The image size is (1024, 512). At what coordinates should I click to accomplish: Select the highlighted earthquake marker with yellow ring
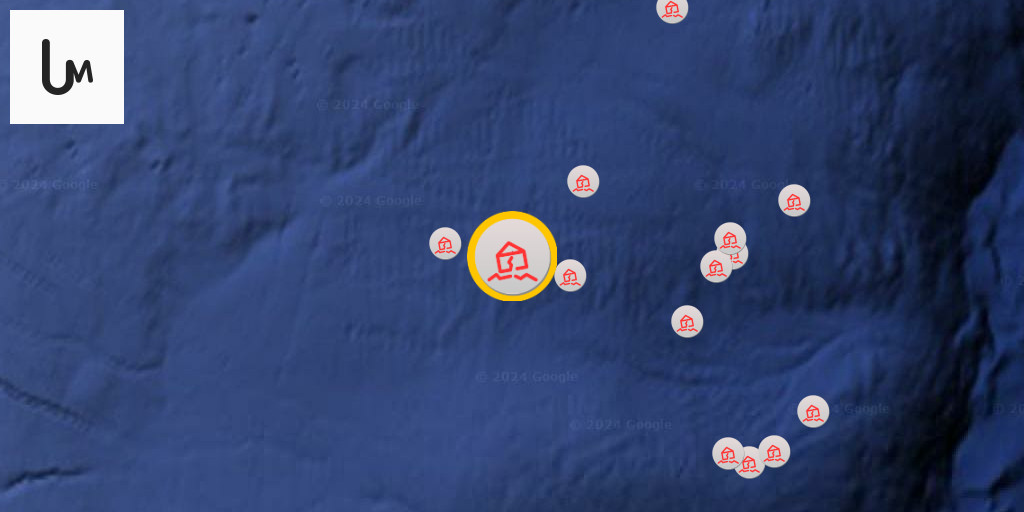511,256
